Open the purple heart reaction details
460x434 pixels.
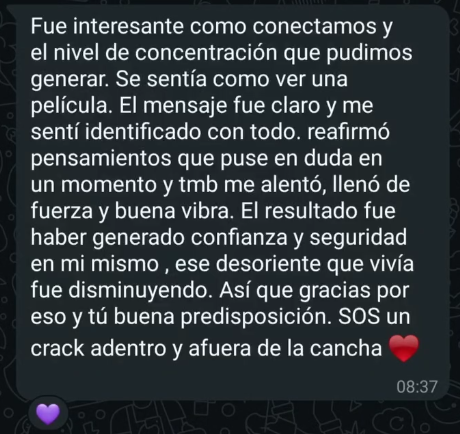(48, 413)
